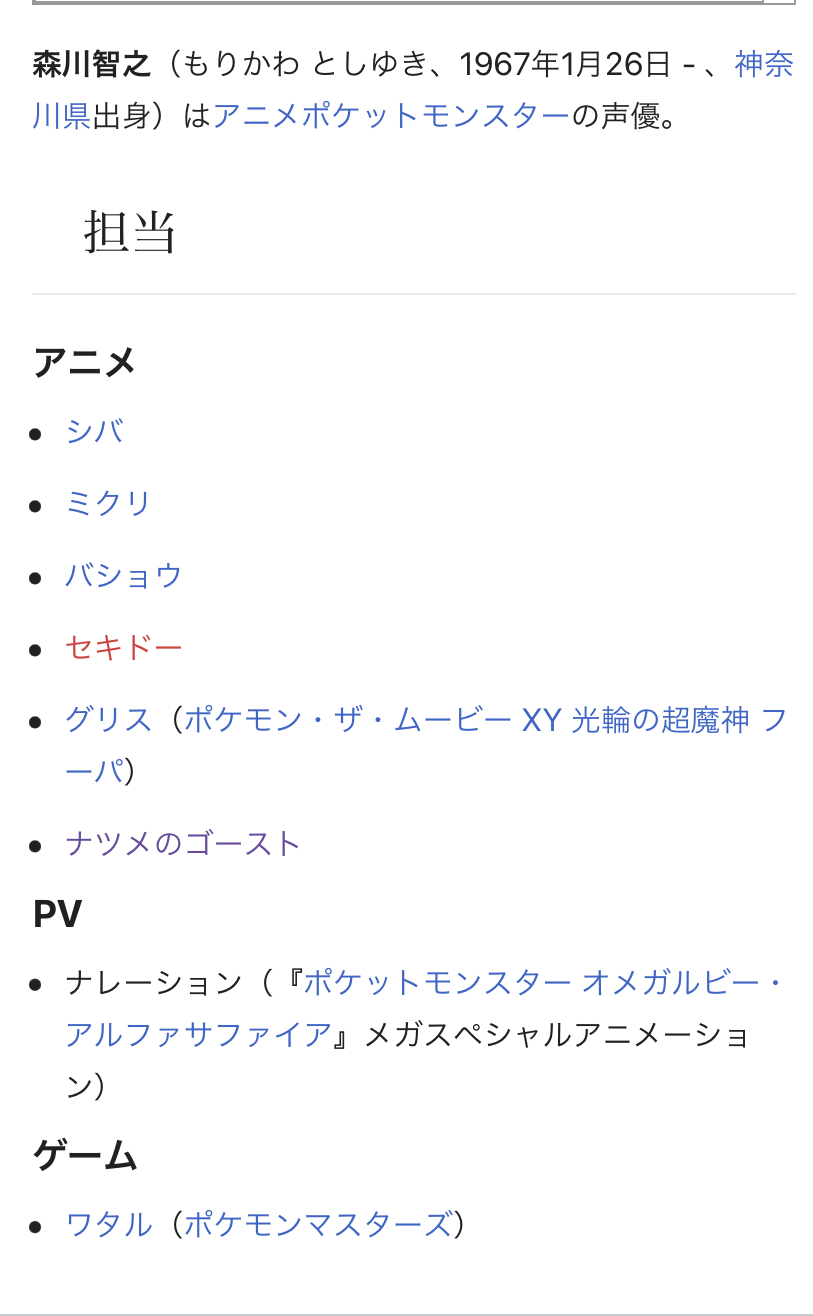Open the 神奈川県 link
The height and width of the screenshot is (1316, 813).
(763, 66)
